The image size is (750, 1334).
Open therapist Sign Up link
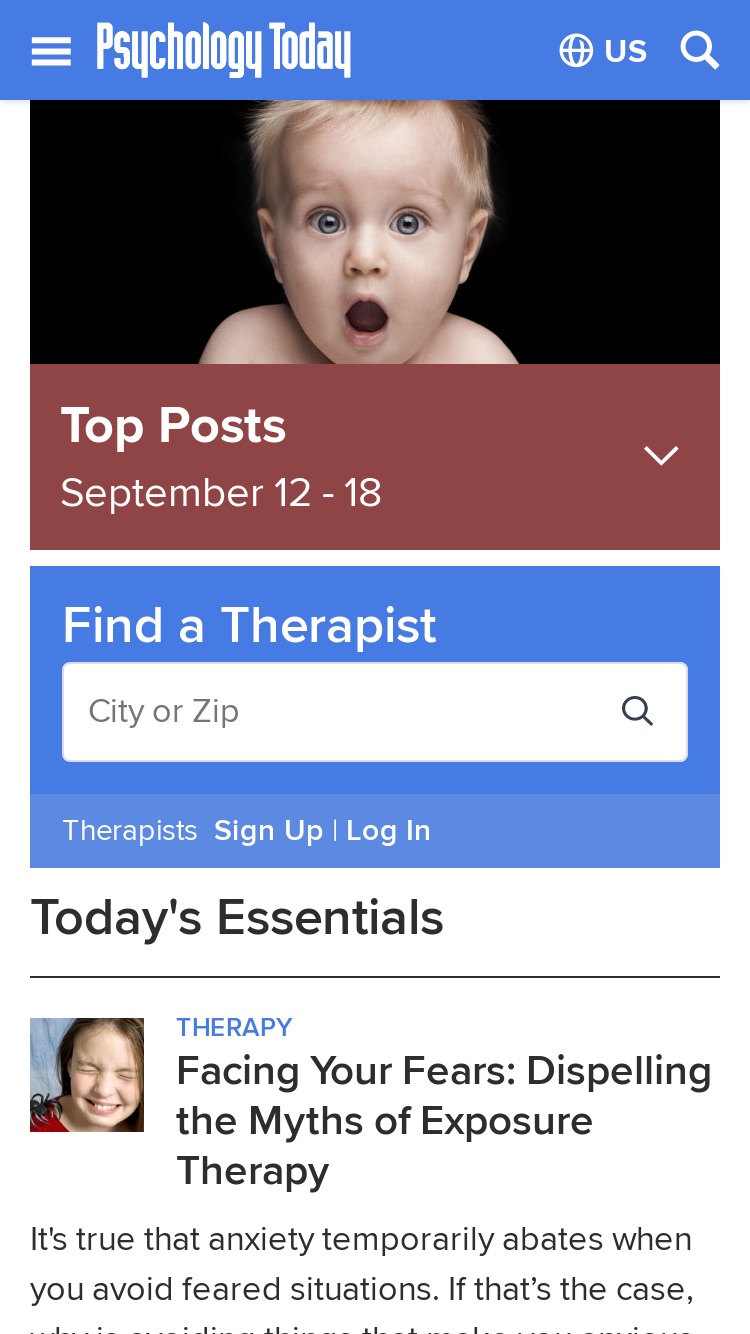(268, 831)
